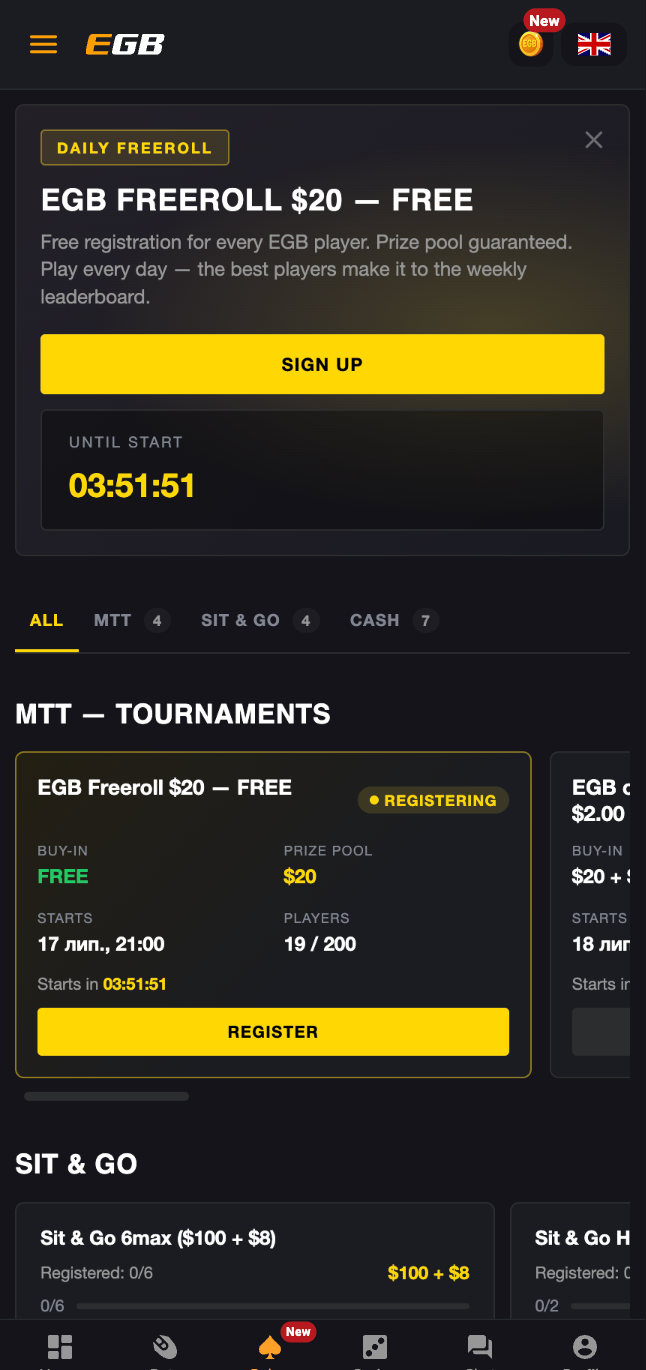The image size is (646, 1370).
Task: Open the chat bubbles tab
Action: click(480, 1346)
